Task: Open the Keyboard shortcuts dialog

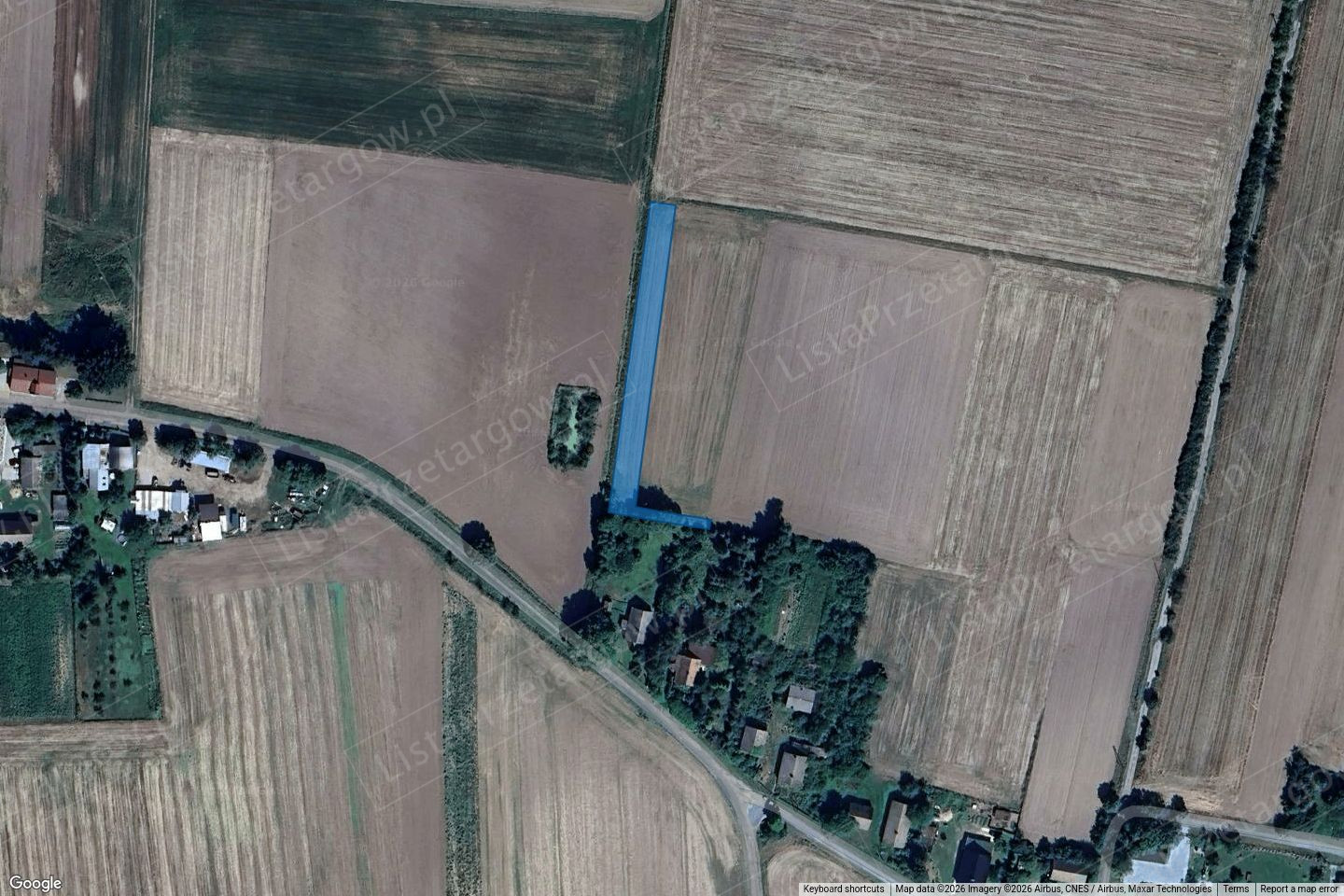Action: pos(844,889)
